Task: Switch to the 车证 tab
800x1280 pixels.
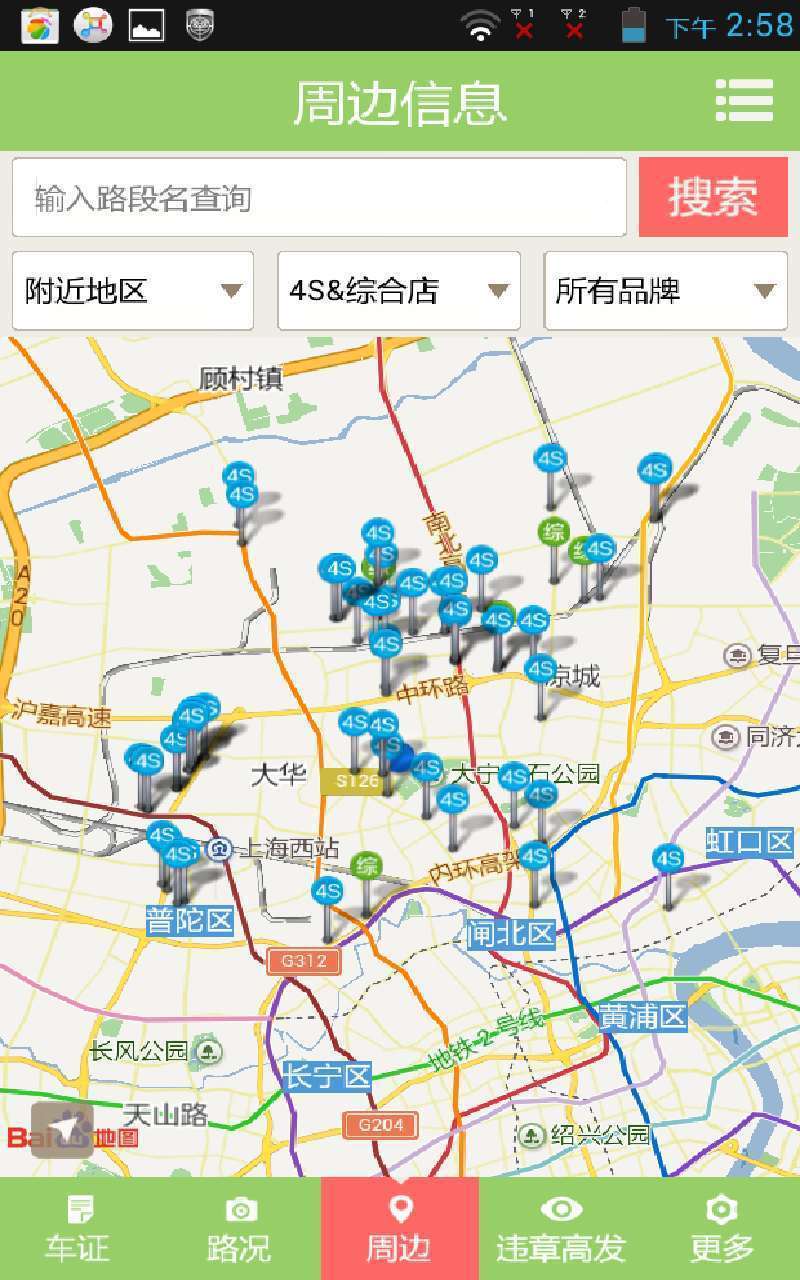Action: pos(78,1228)
